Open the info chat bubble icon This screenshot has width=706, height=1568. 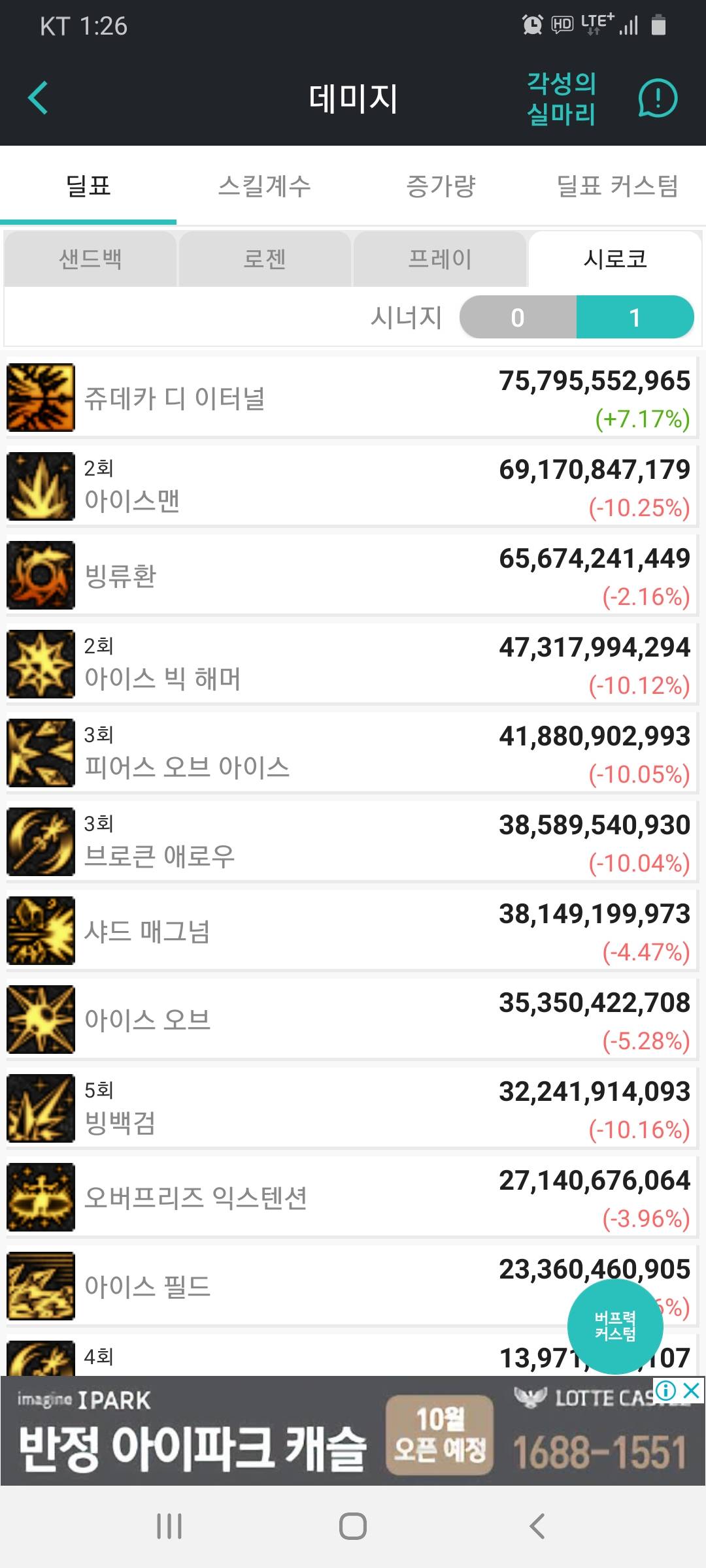[x=657, y=99]
